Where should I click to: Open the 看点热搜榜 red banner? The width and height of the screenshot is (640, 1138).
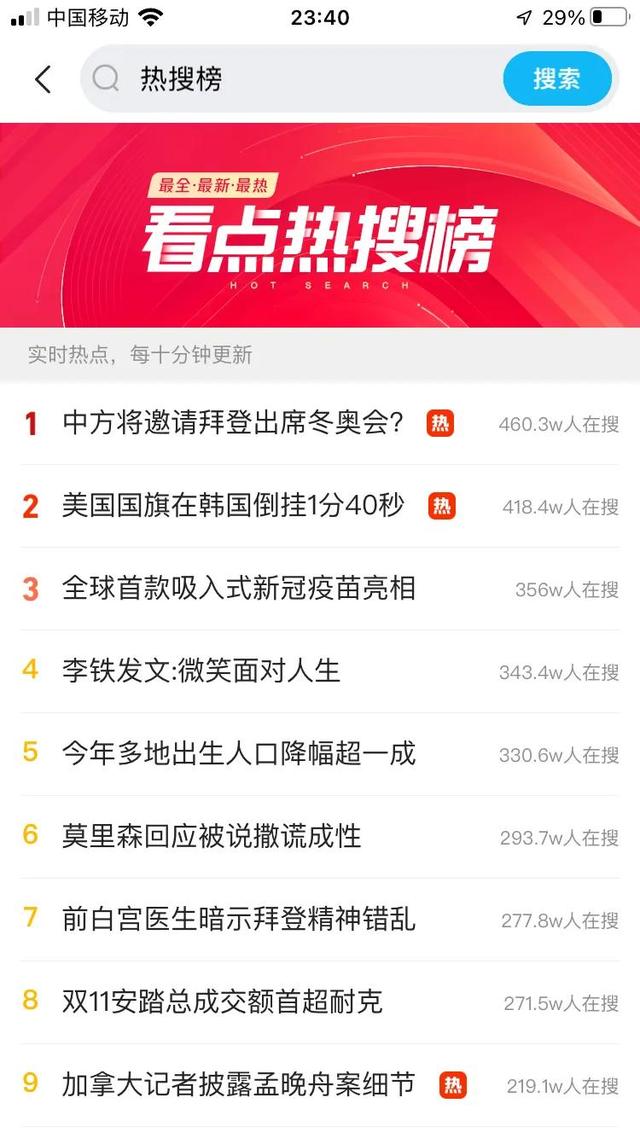320,225
